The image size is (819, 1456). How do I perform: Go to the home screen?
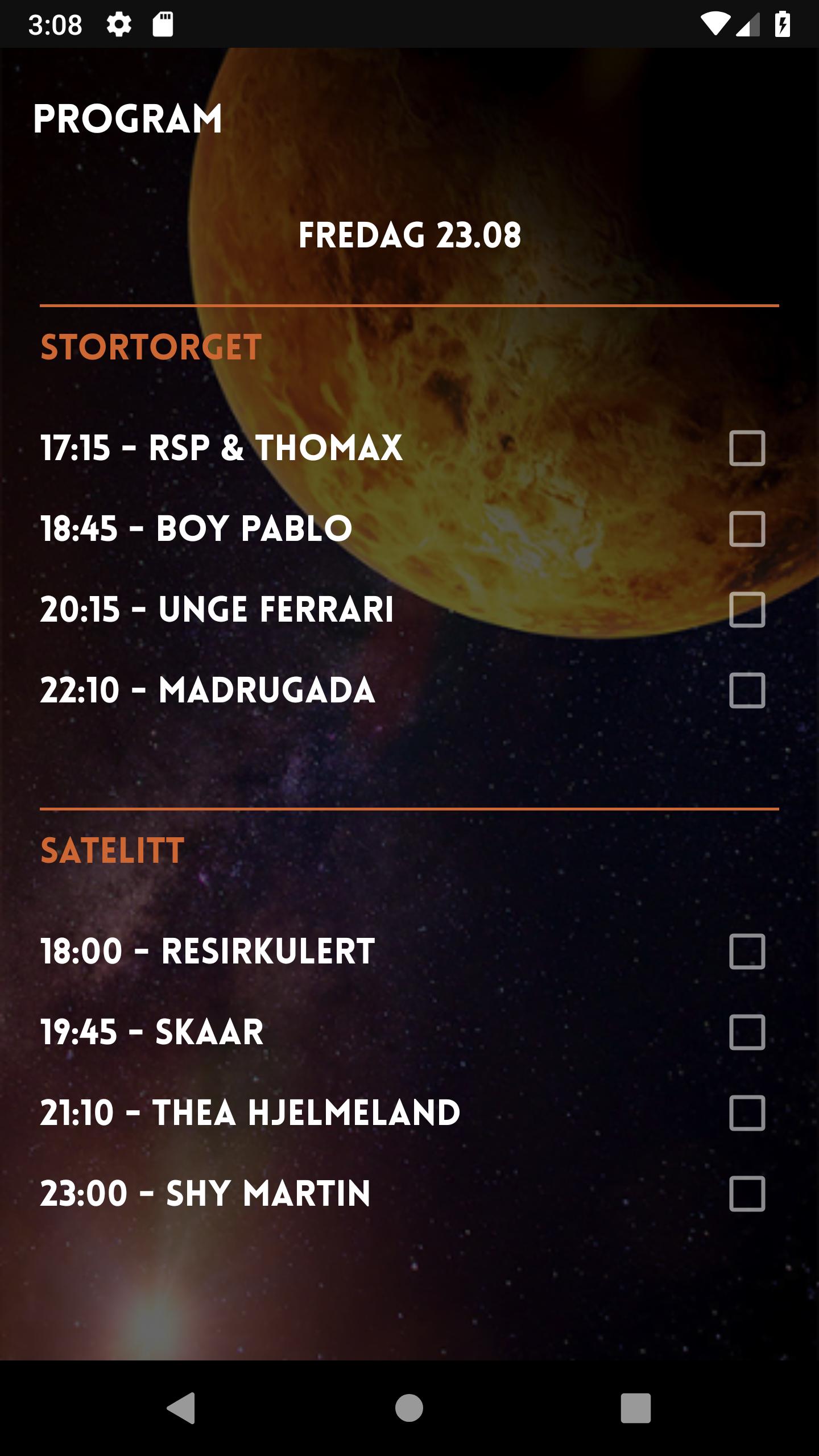(409, 1408)
